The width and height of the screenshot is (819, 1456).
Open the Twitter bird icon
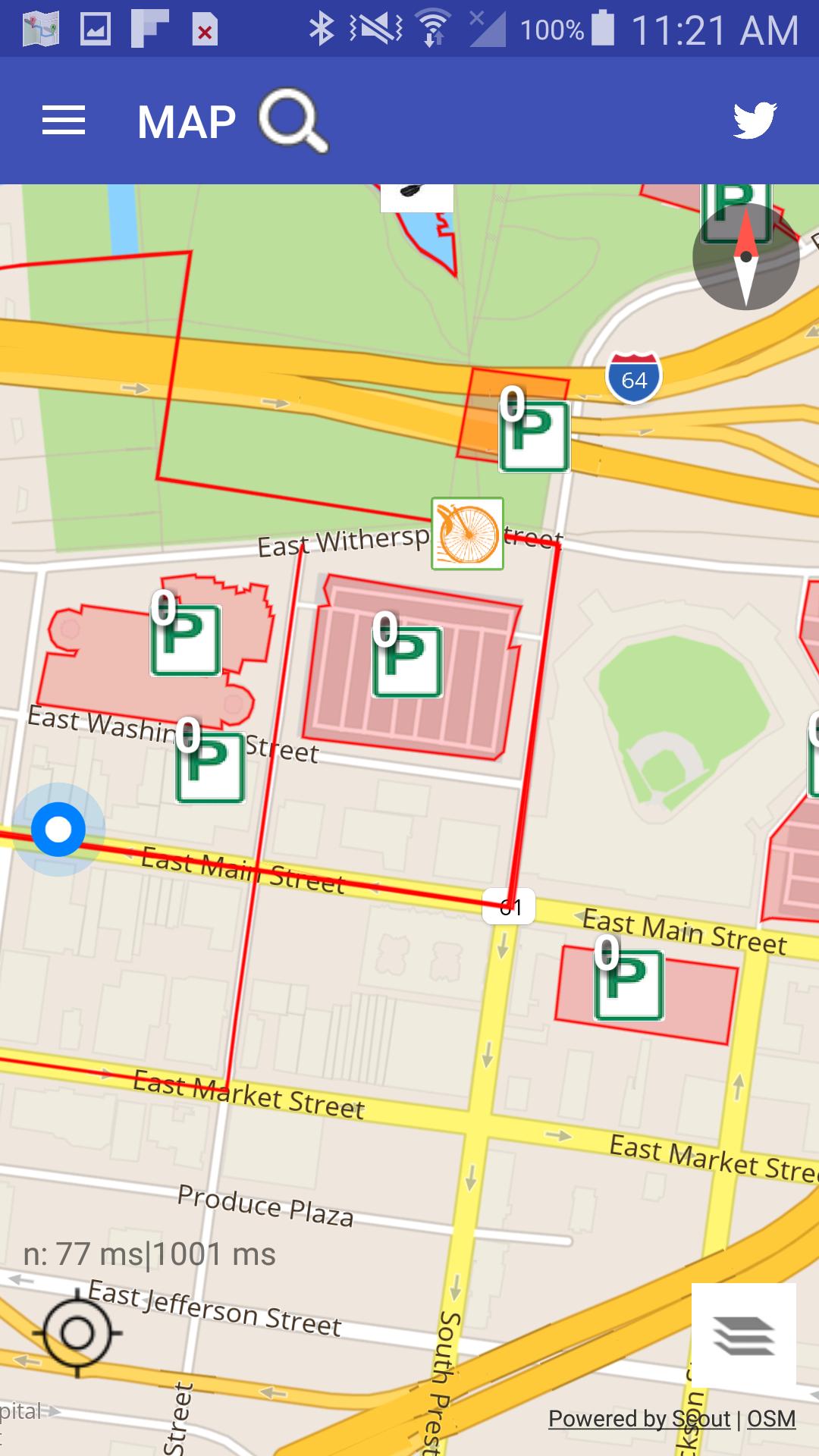point(755,121)
